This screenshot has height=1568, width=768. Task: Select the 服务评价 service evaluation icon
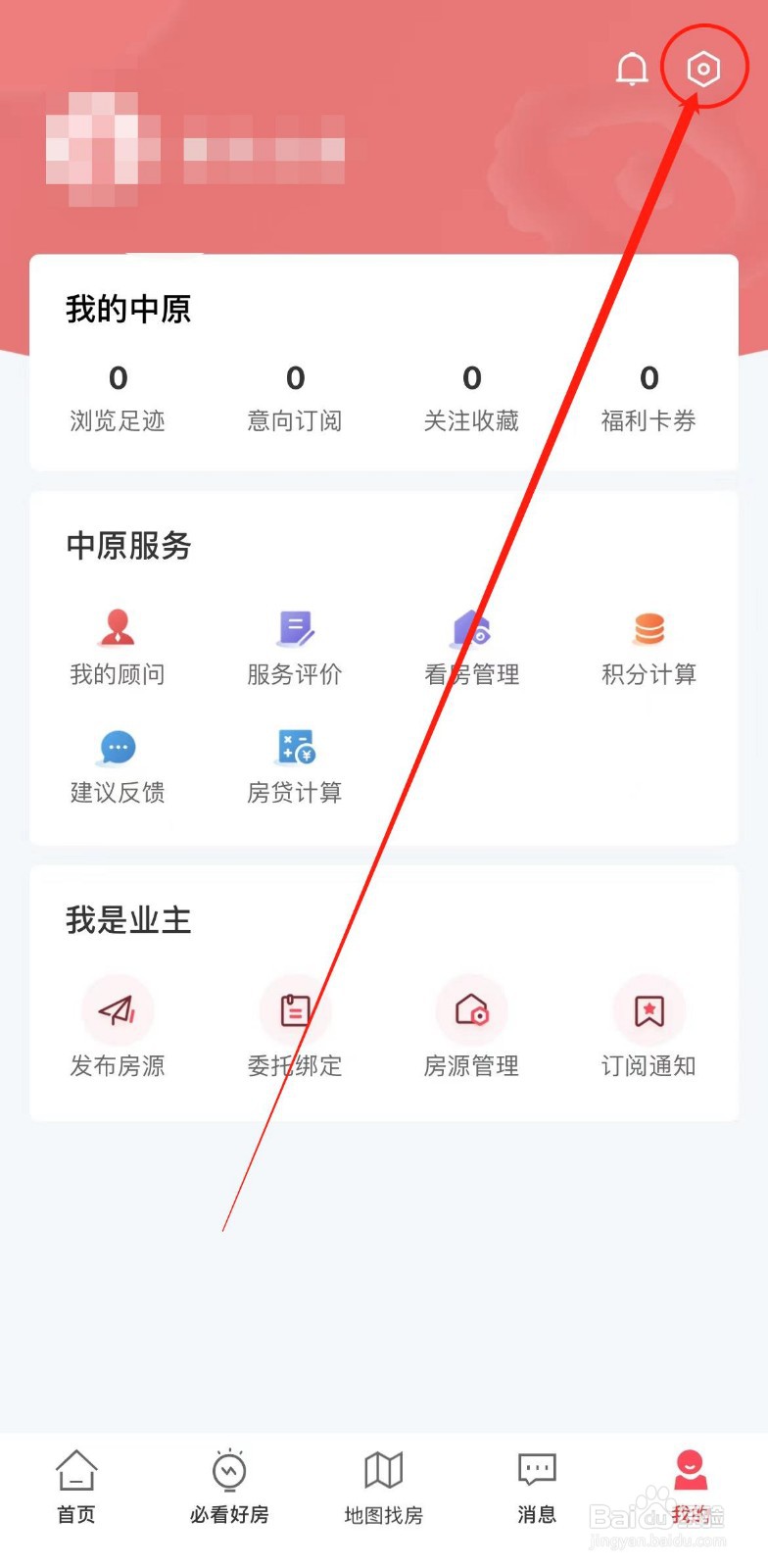click(294, 642)
